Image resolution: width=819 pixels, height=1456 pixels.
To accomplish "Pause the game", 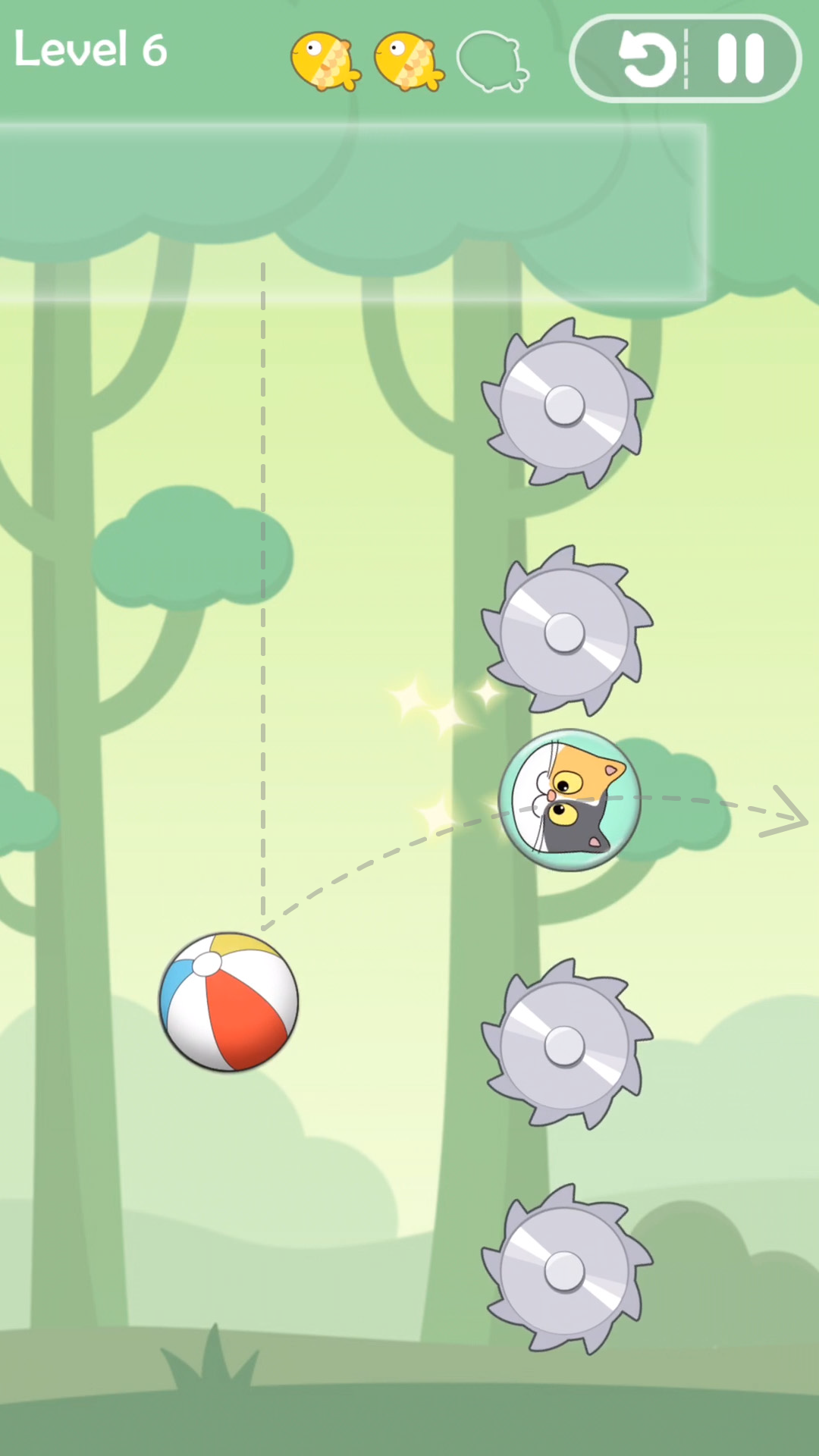I will (740, 58).
